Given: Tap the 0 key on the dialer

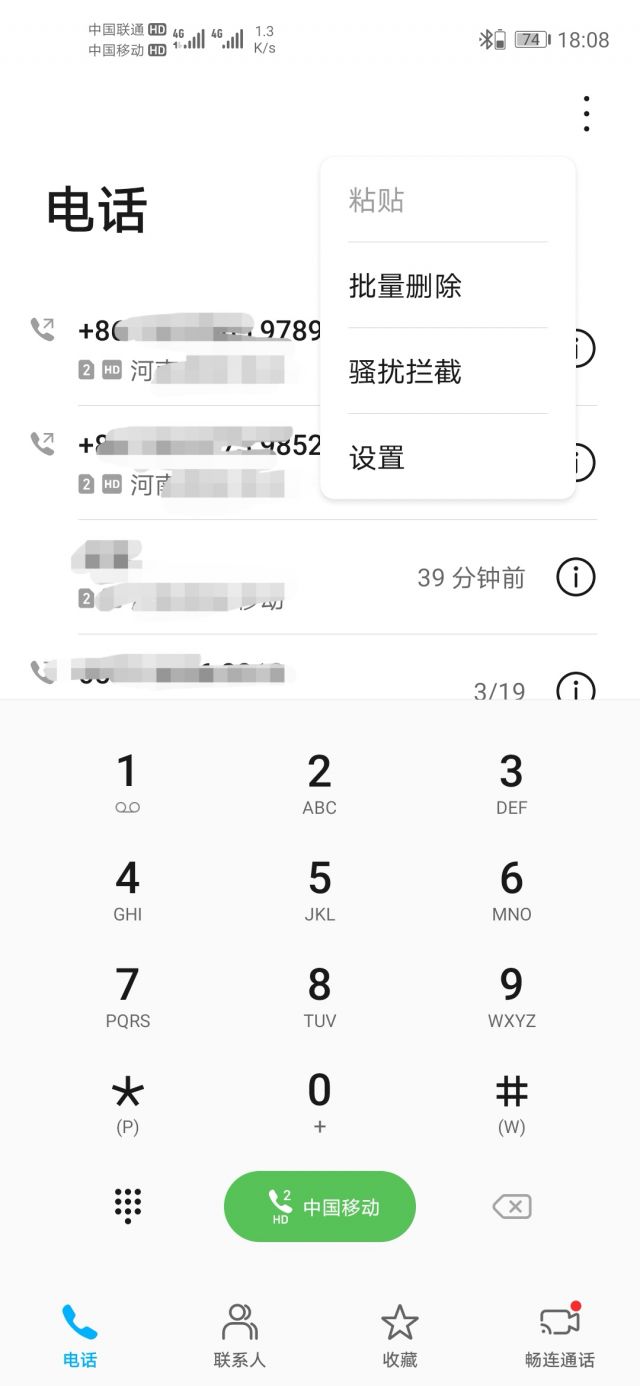Looking at the screenshot, I should pos(319,1100).
